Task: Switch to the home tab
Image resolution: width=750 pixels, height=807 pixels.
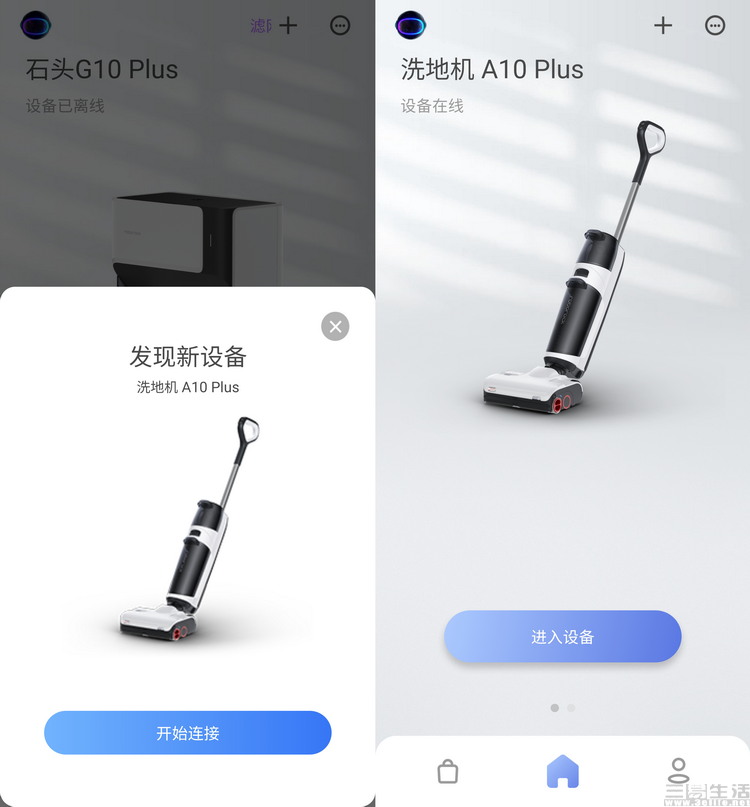Action: pyautogui.click(x=562, y=771)
